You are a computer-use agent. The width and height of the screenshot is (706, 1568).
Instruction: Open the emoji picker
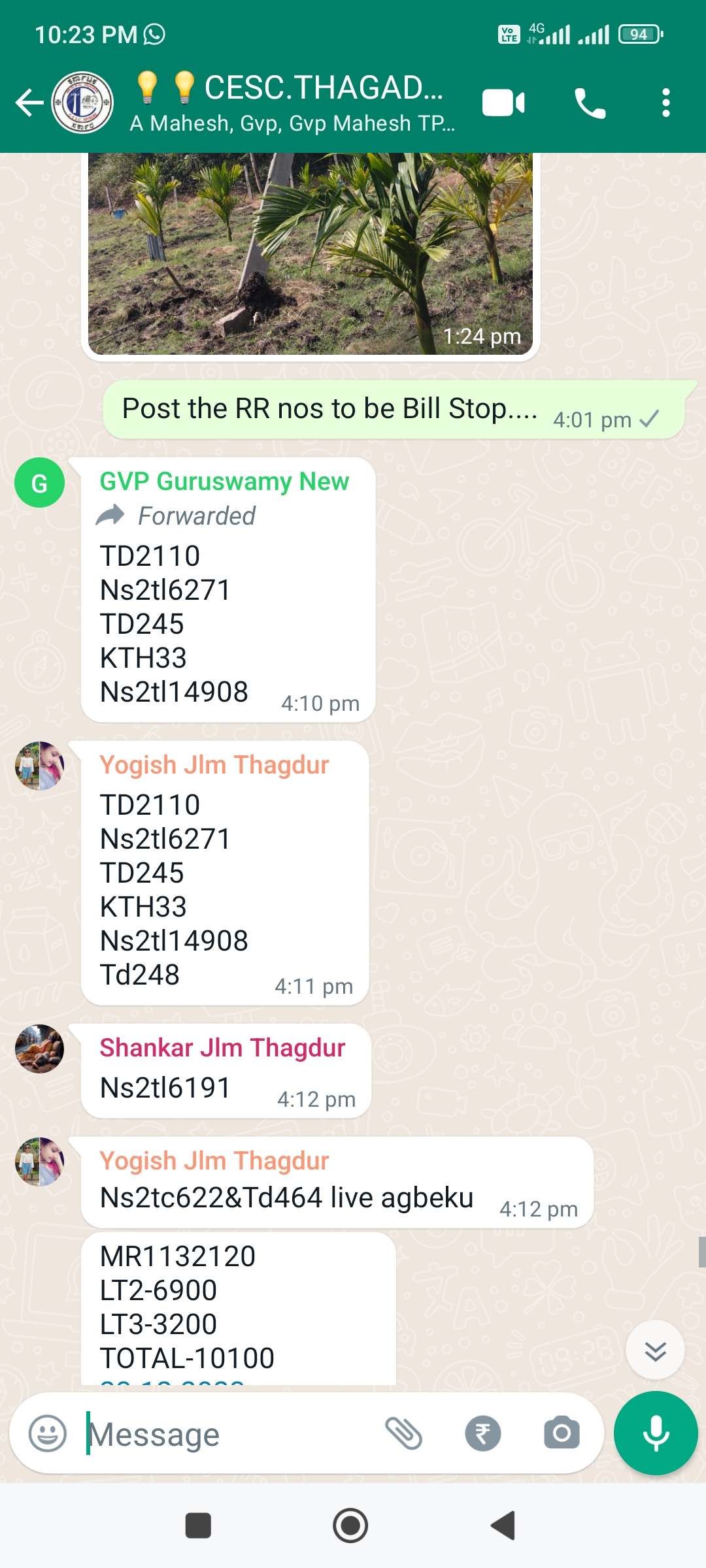pos(48,1433)
